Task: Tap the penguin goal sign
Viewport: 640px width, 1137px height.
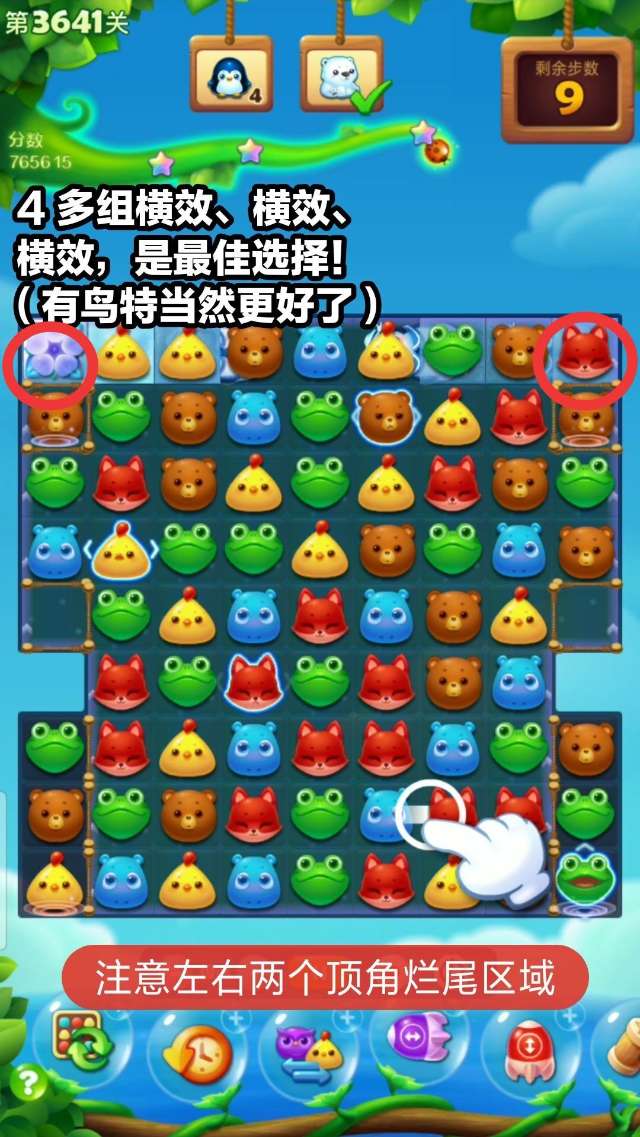Action: (x=230, y=76)
